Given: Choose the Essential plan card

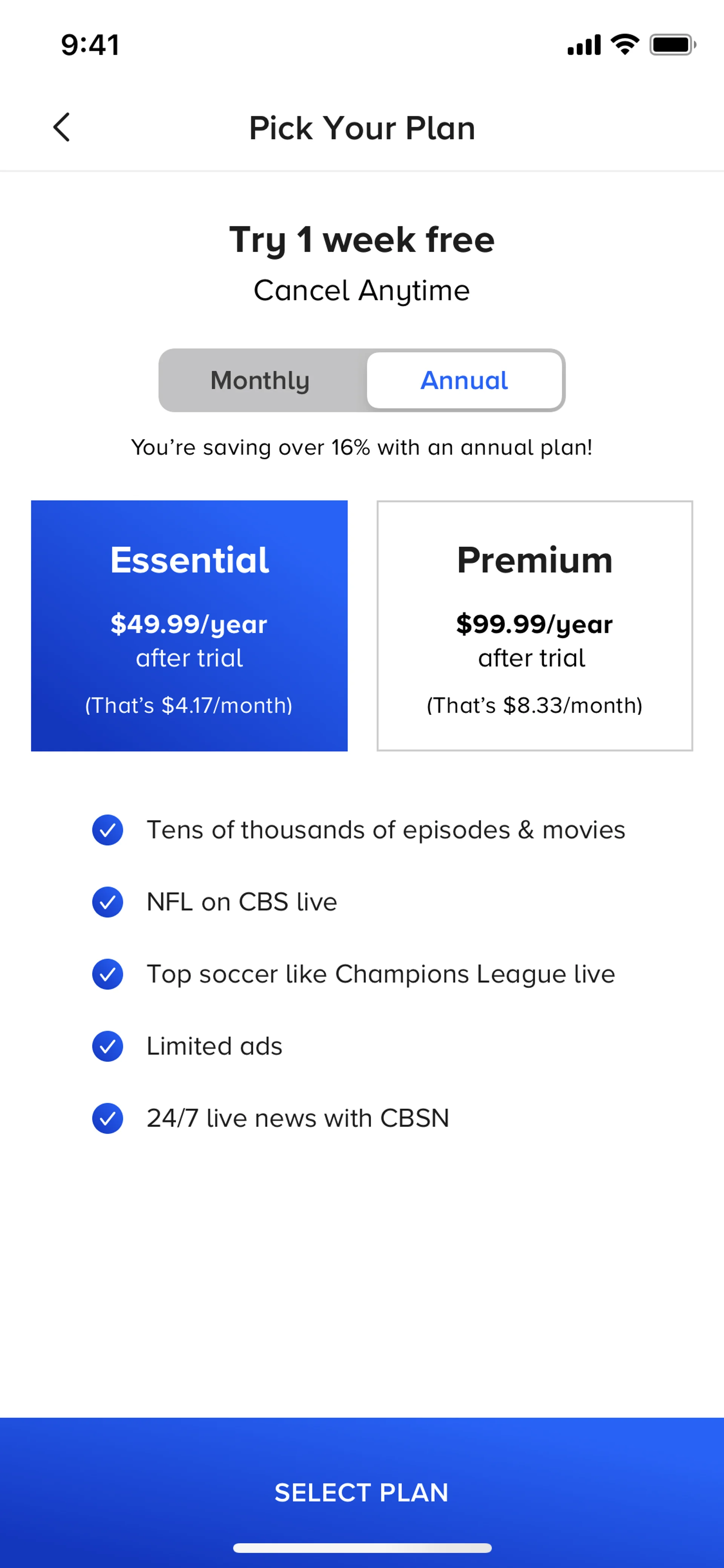Looking at the screenshot, I should (189, 625).
